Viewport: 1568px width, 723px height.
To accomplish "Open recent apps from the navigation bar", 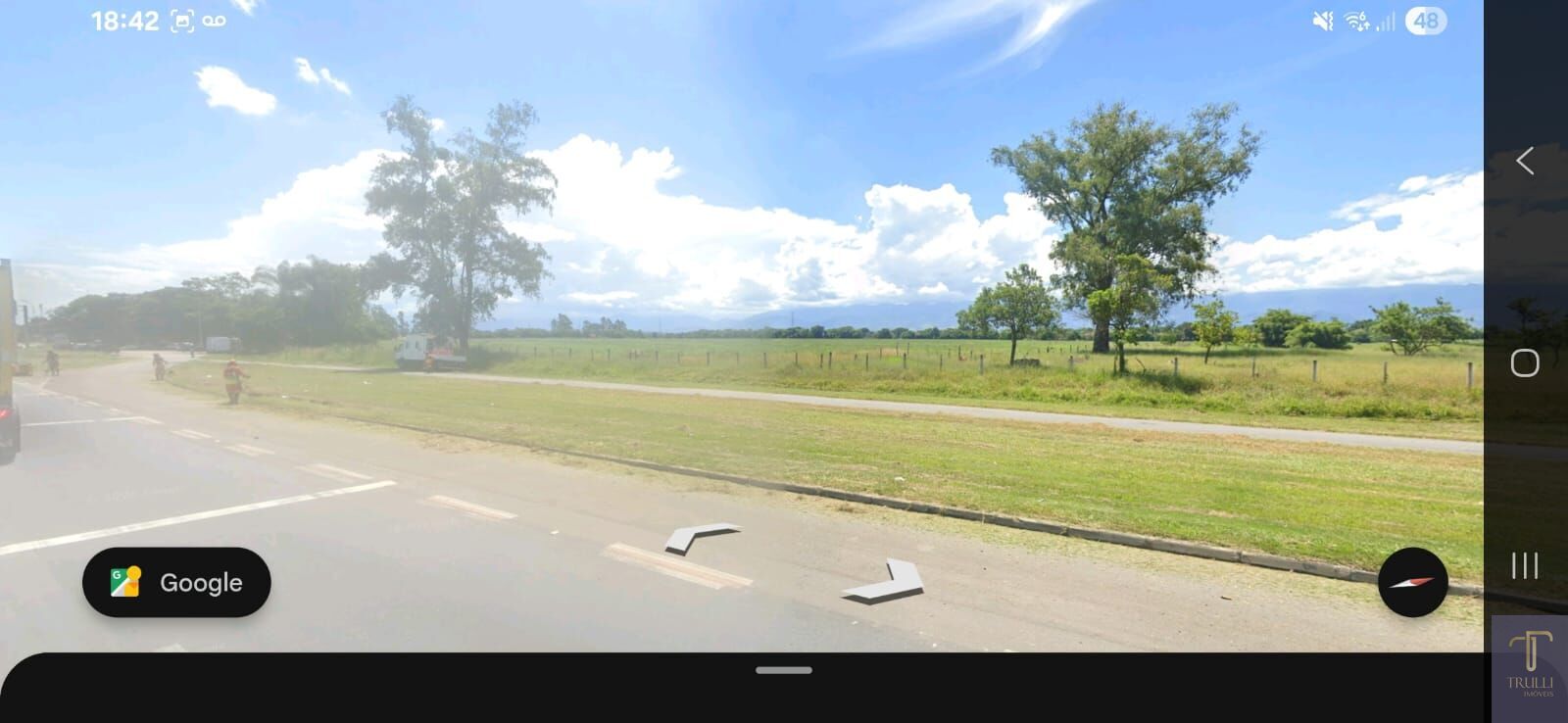I will coord(1525,565).
